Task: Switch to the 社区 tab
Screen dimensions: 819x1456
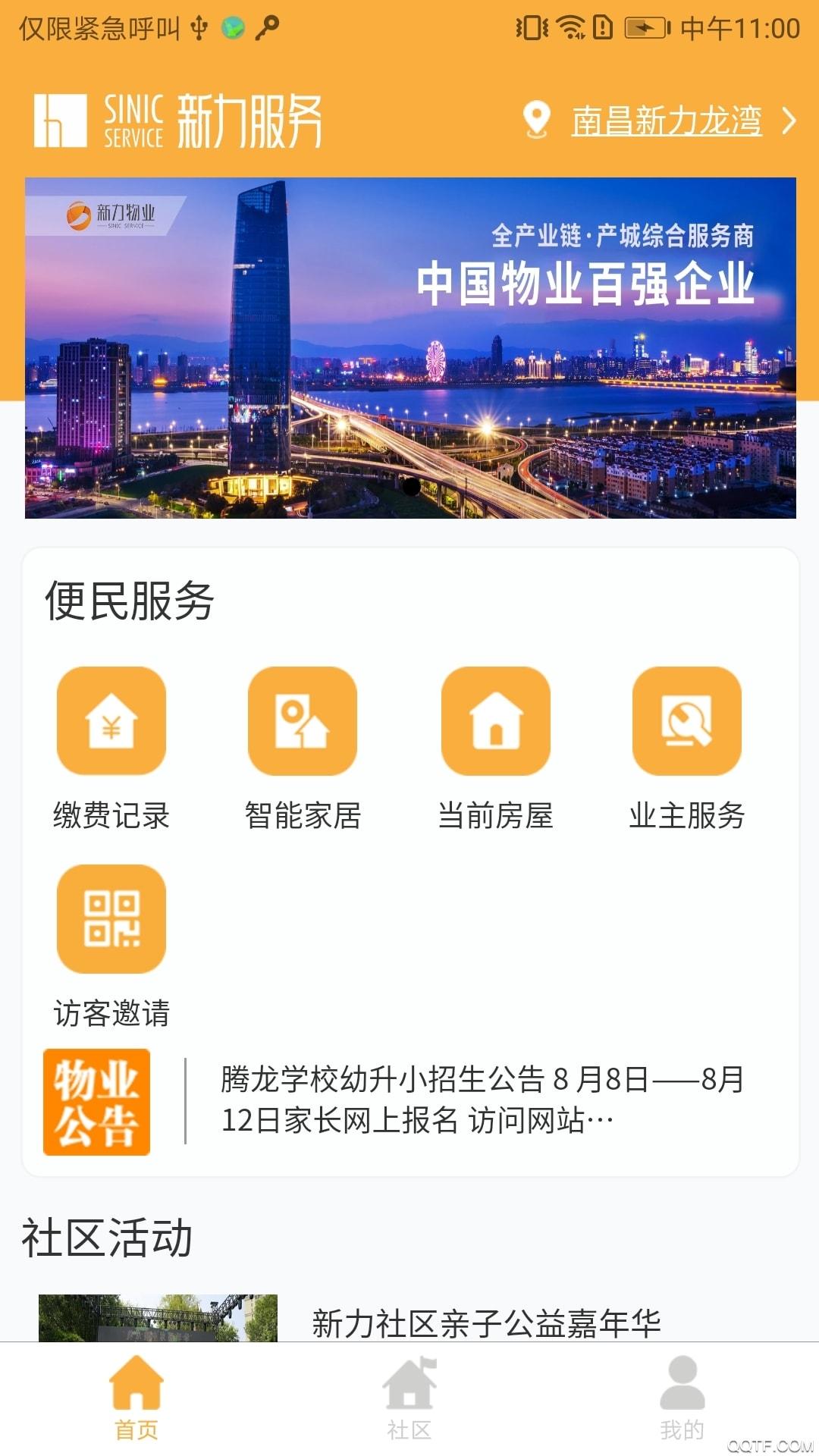Action: (409, 1398)
